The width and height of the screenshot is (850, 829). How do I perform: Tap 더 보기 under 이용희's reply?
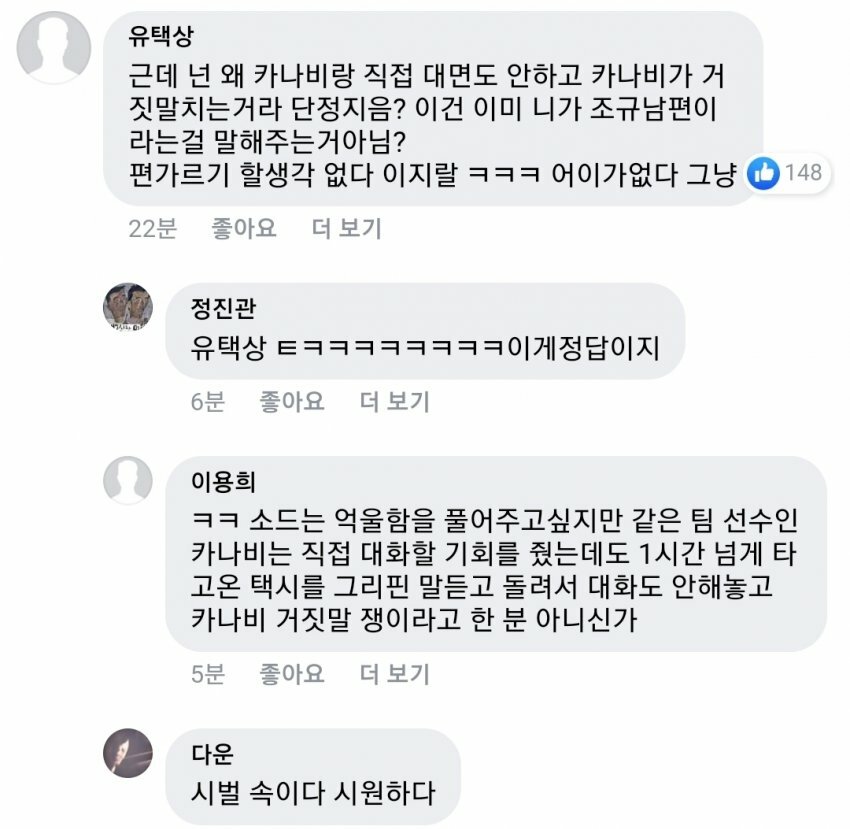(394, 675)
